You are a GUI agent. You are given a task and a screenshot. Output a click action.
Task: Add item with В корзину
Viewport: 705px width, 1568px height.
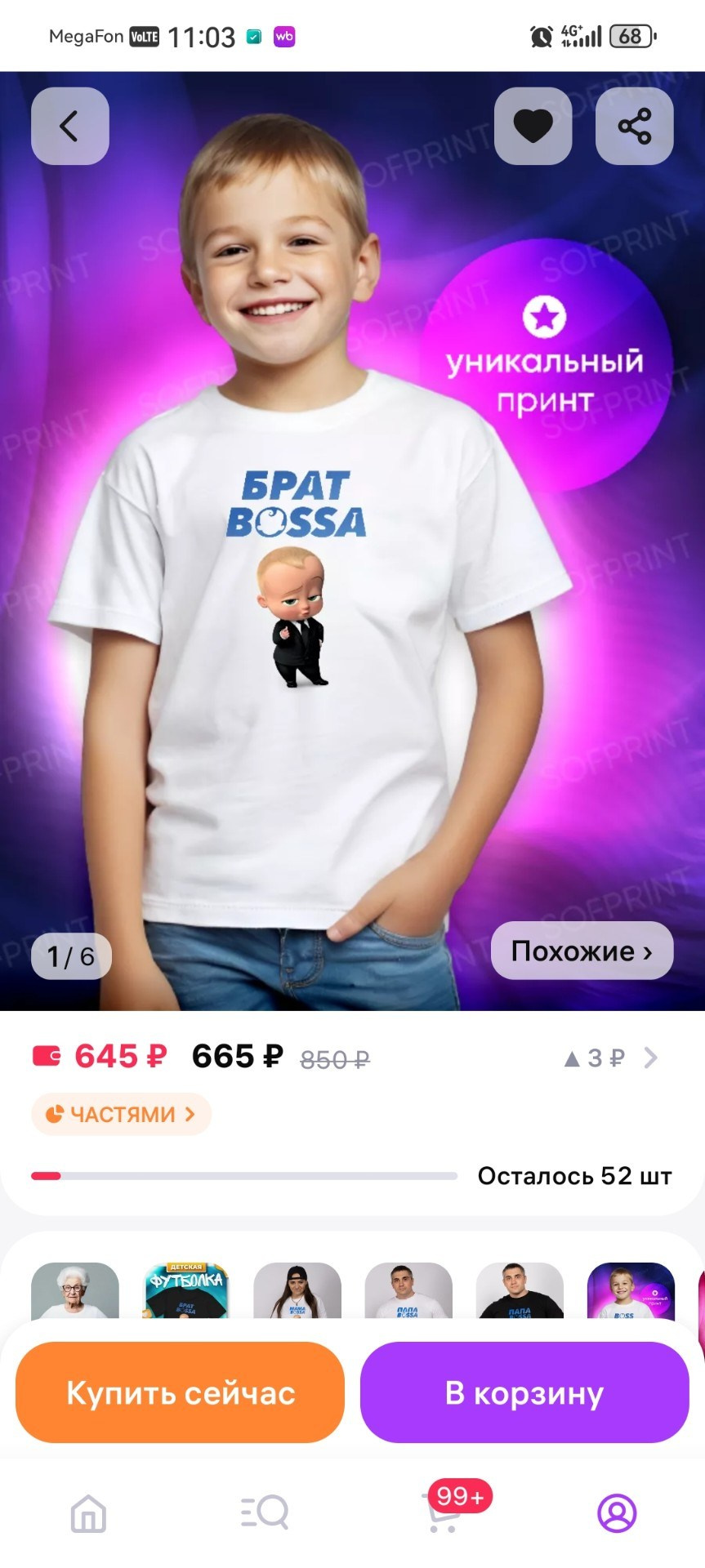[x=524, y=1392]
